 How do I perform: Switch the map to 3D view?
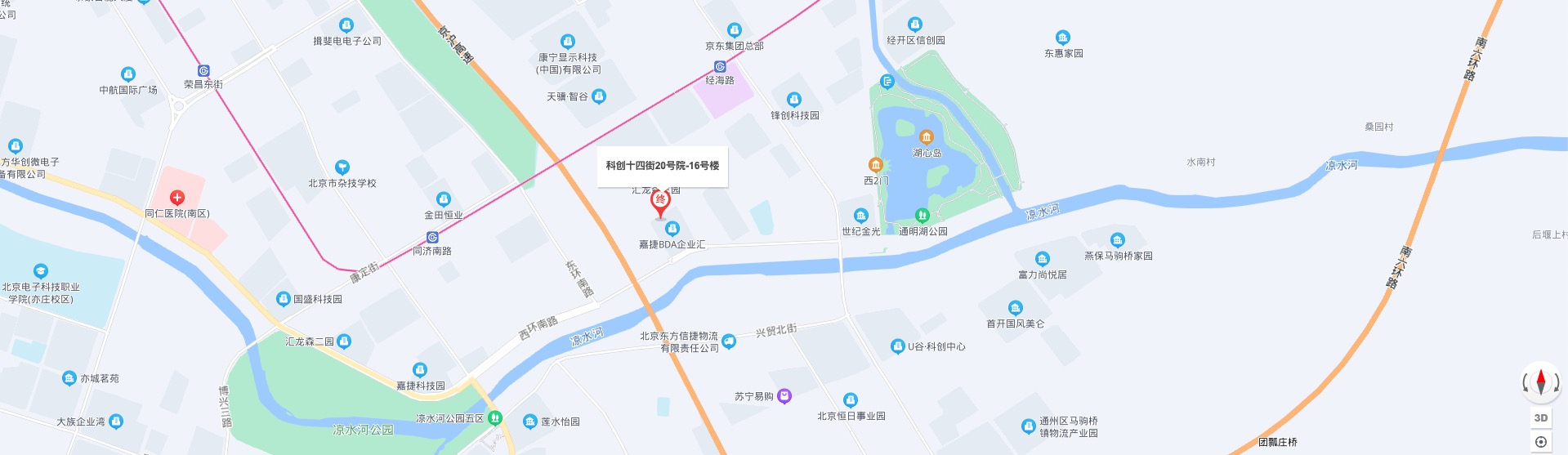(1540, 417)
